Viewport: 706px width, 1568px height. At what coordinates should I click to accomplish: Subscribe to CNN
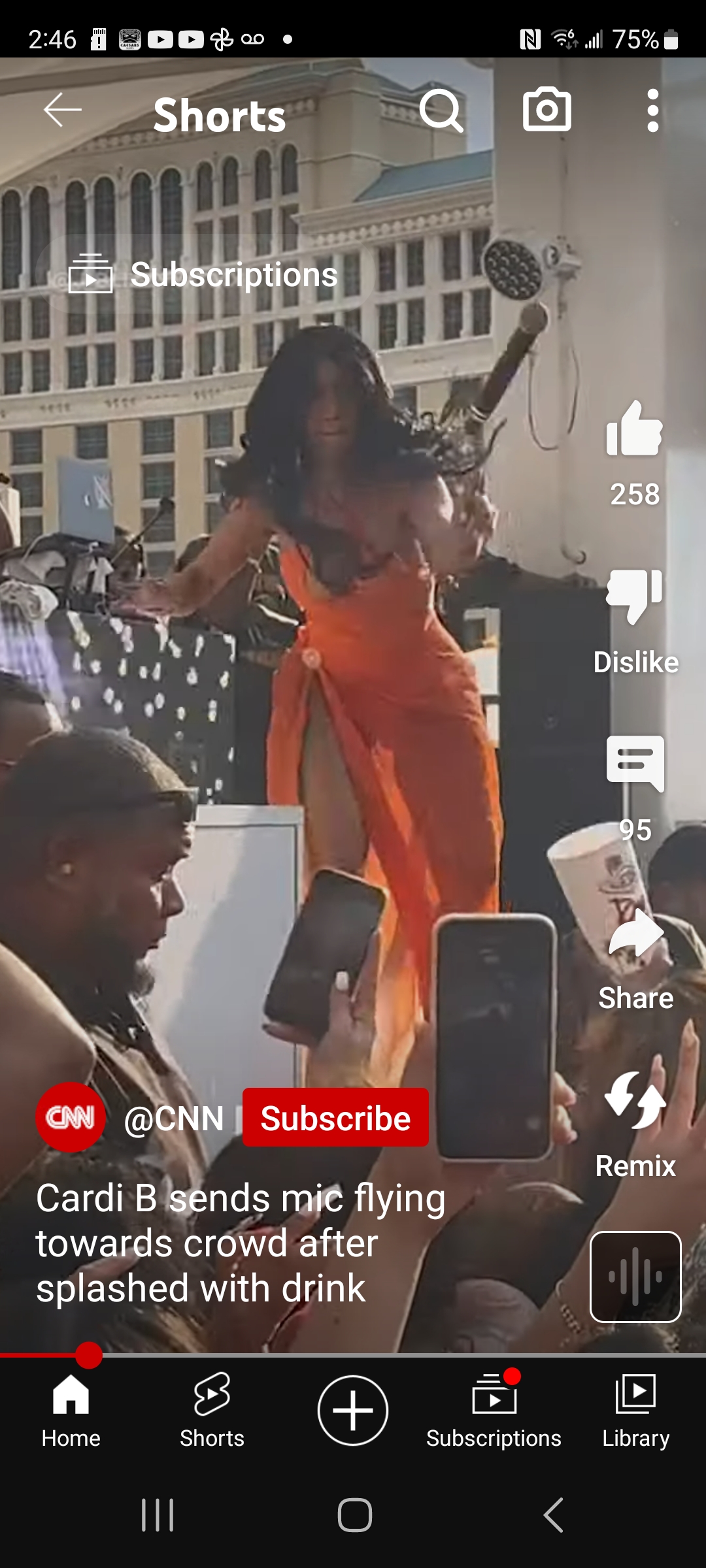[335, 1118]
